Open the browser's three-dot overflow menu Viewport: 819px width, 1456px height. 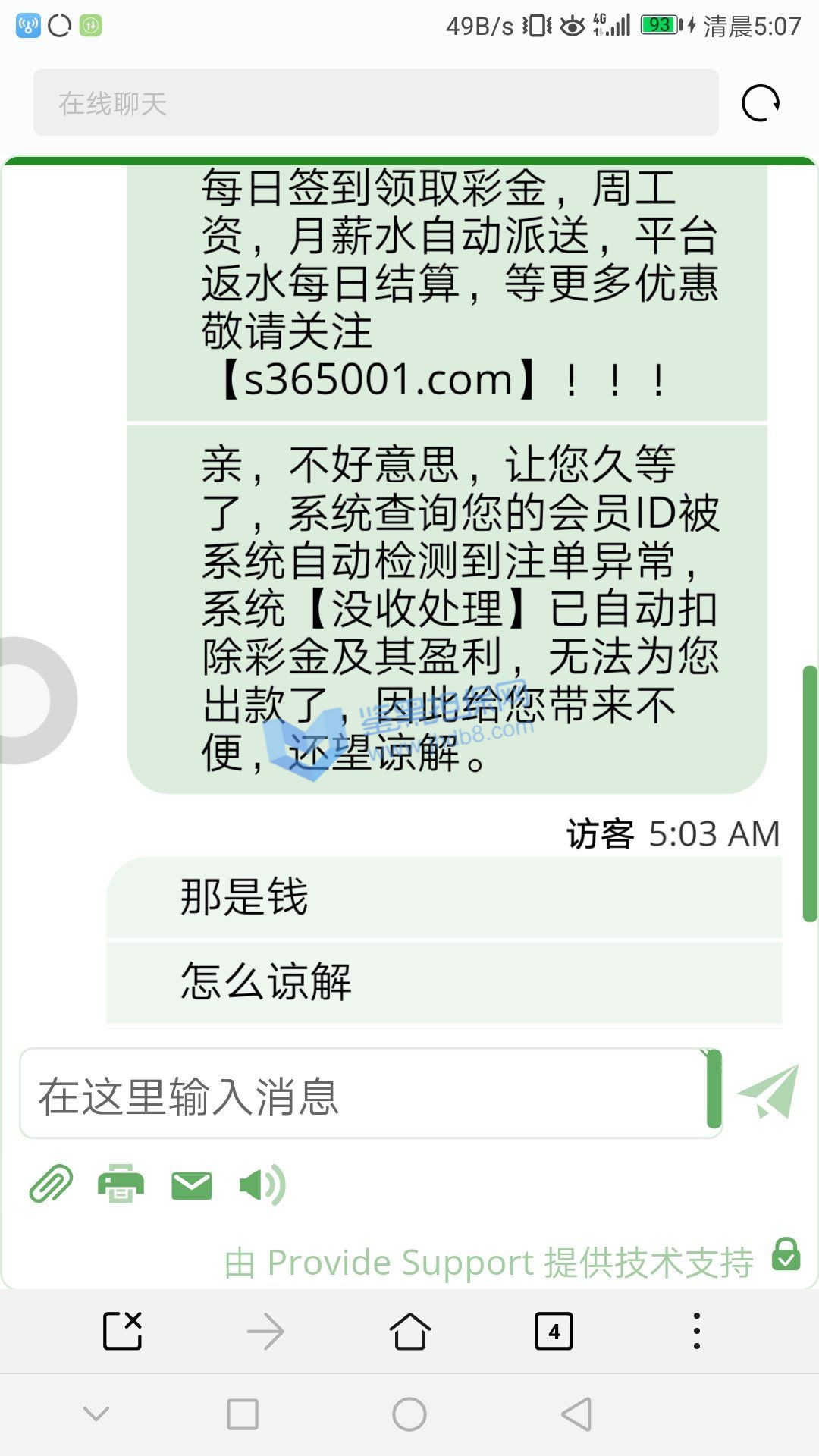(x=696, y=1332)
